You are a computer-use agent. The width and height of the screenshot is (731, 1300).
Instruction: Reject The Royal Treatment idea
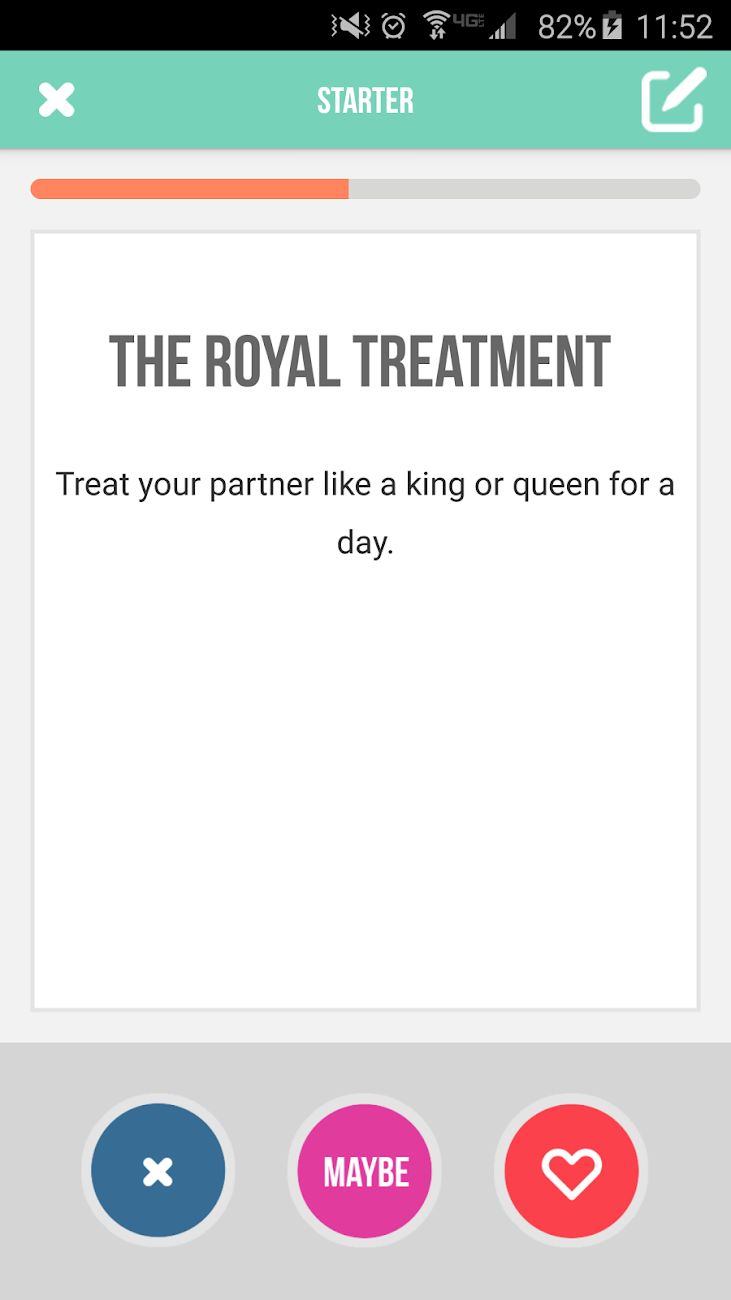(158, 1170)
